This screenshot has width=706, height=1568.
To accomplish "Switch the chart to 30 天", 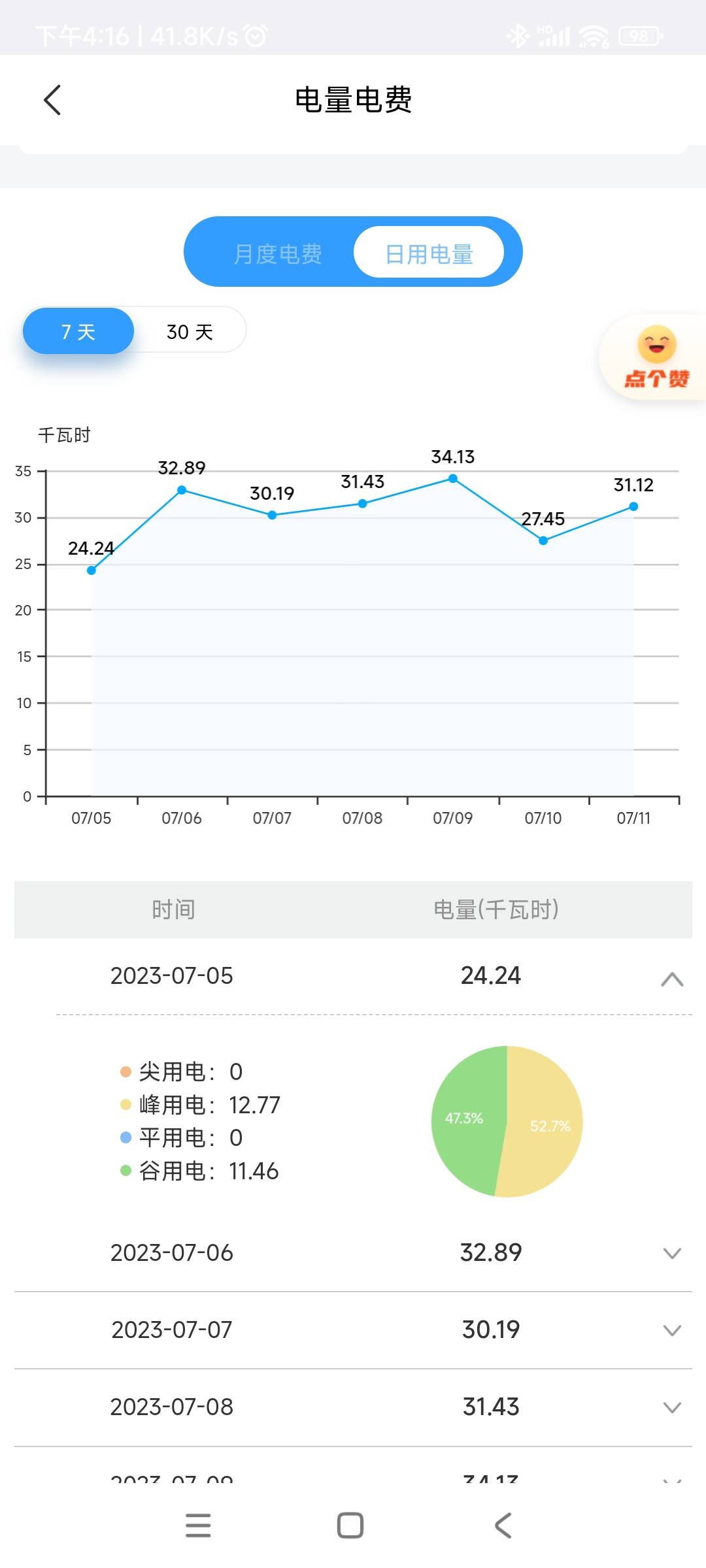I will point(190,332).
